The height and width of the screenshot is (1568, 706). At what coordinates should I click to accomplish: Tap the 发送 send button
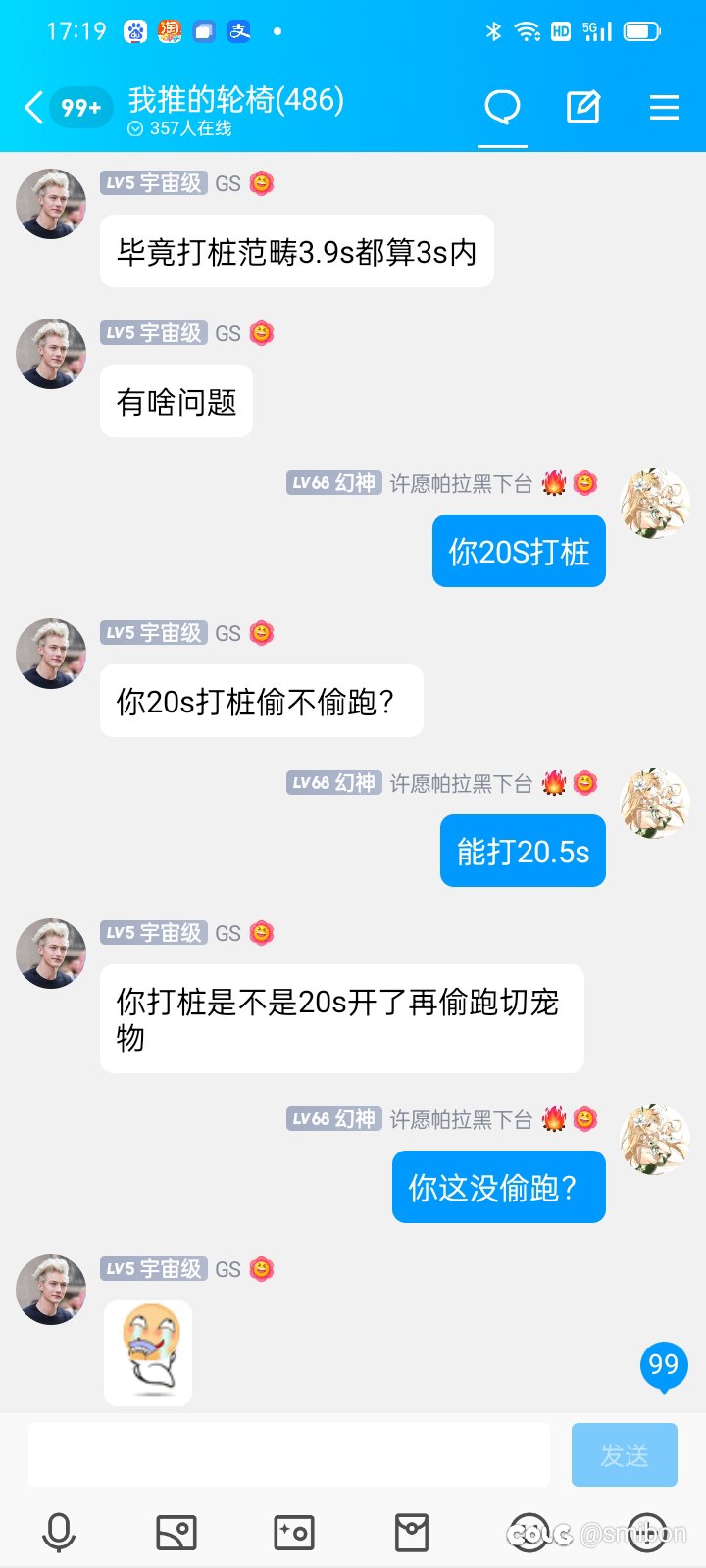coord(625,1454)
